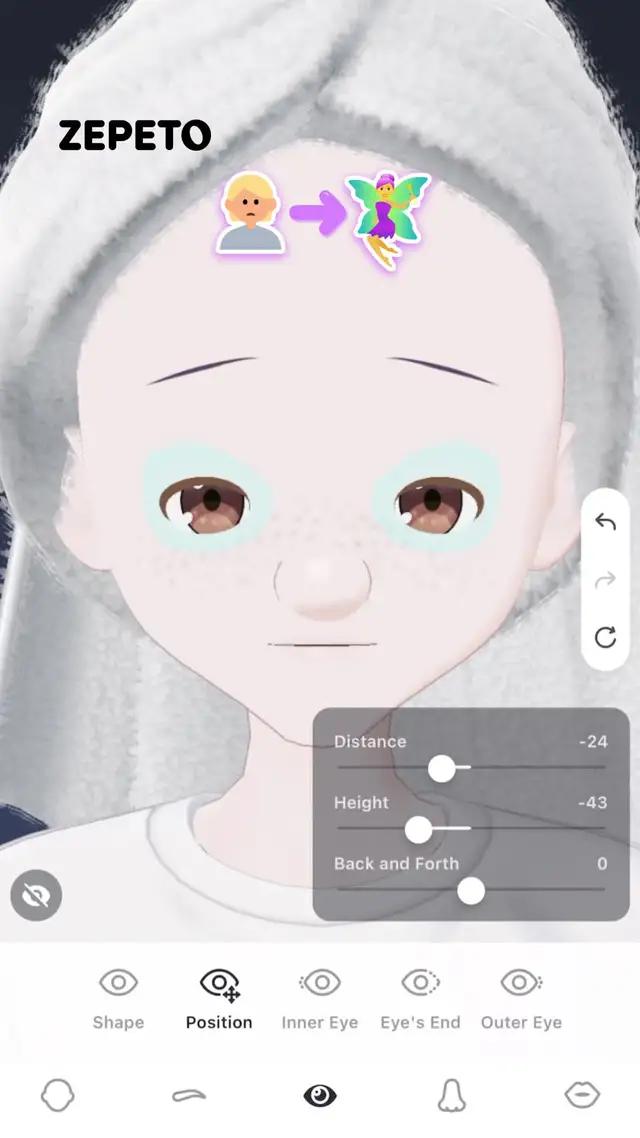Redo the reverted edit
The image size is (640, 1138).
coord(605,580)
